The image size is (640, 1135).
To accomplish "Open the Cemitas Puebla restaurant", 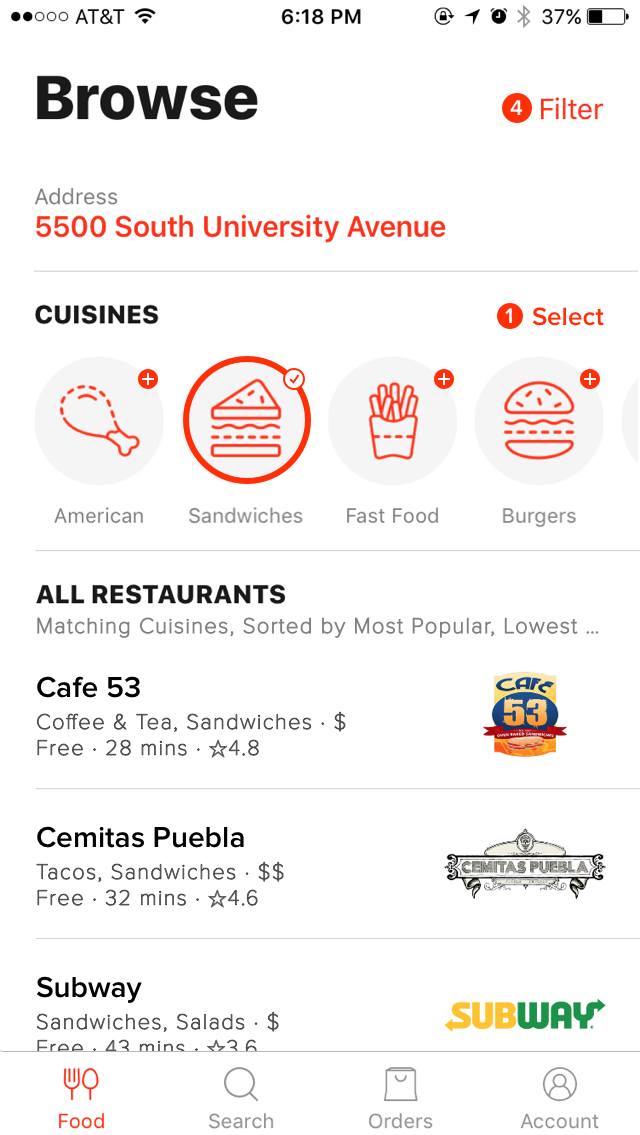I will (x=320, y=864).
